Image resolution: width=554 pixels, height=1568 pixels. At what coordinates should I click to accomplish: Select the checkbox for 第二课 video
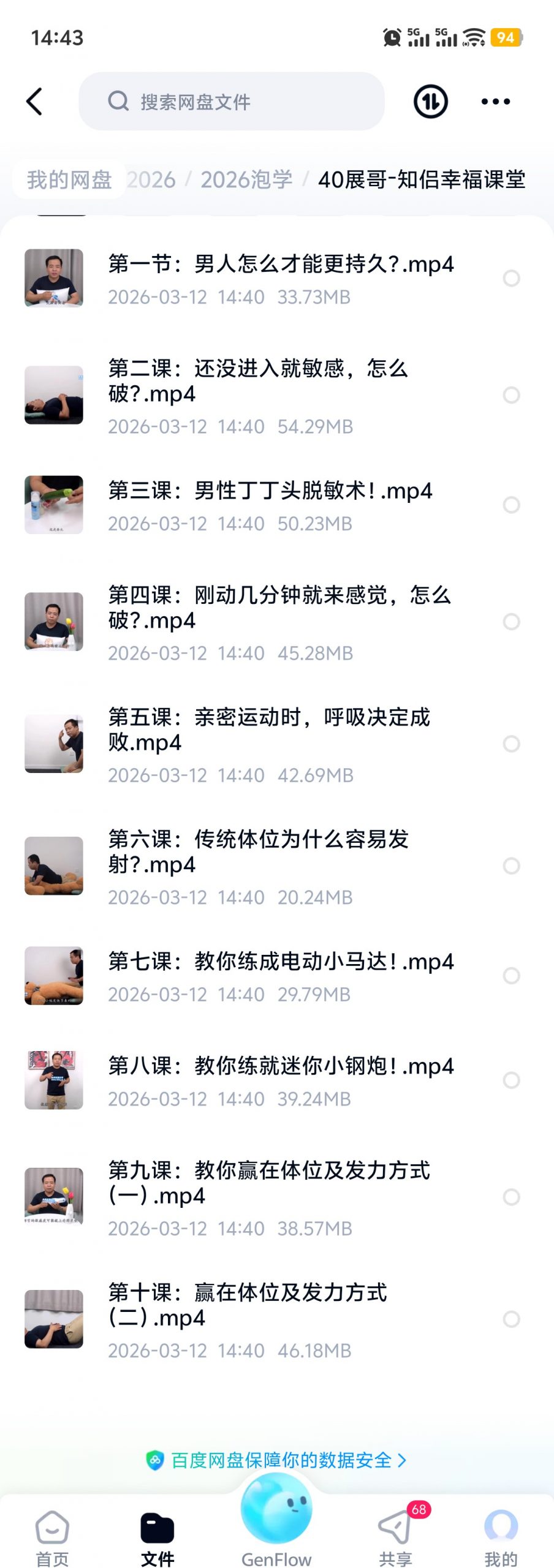click(x=511, y=395)
